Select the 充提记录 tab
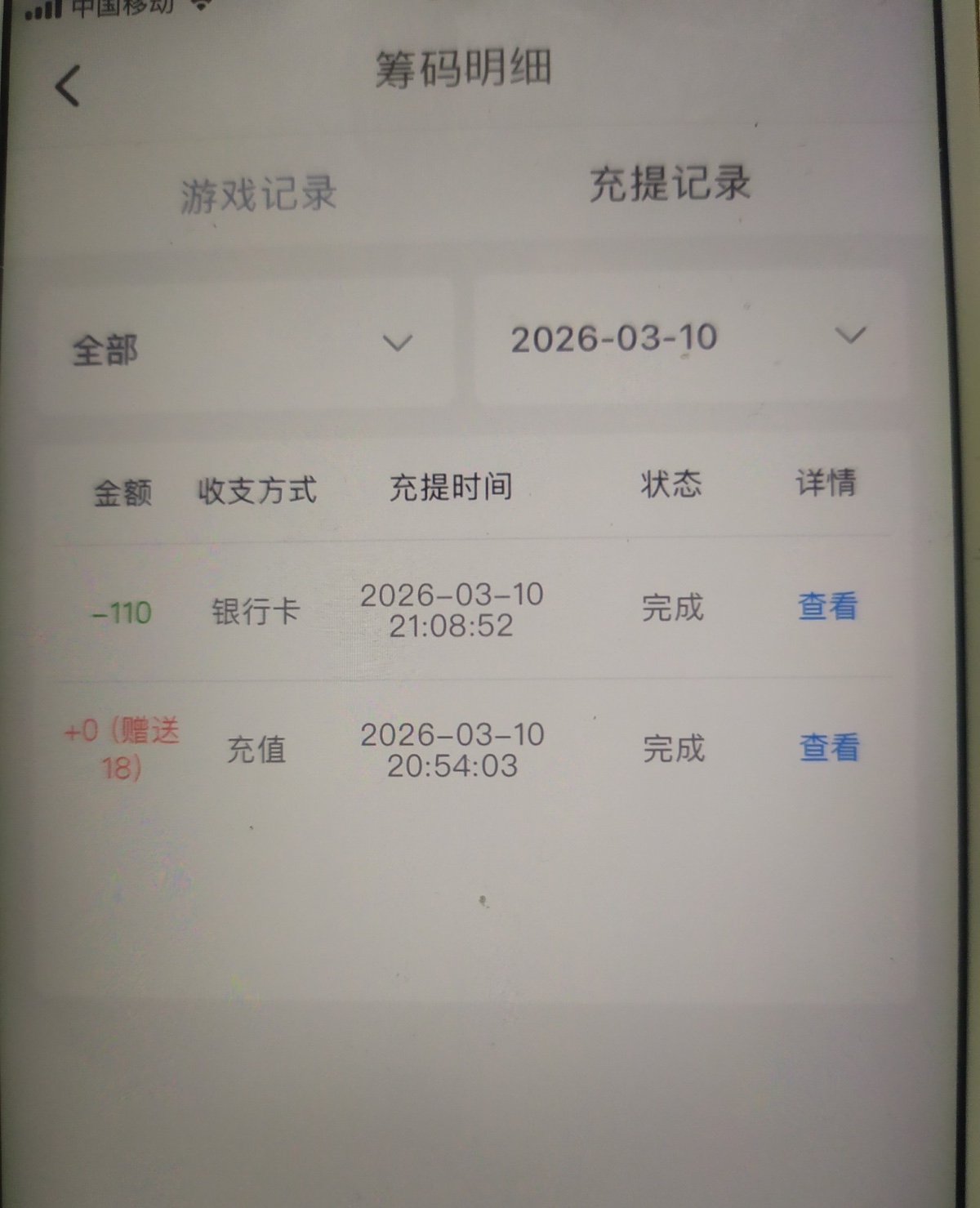The image size is (980, 1208). click(x=670, y=183)
